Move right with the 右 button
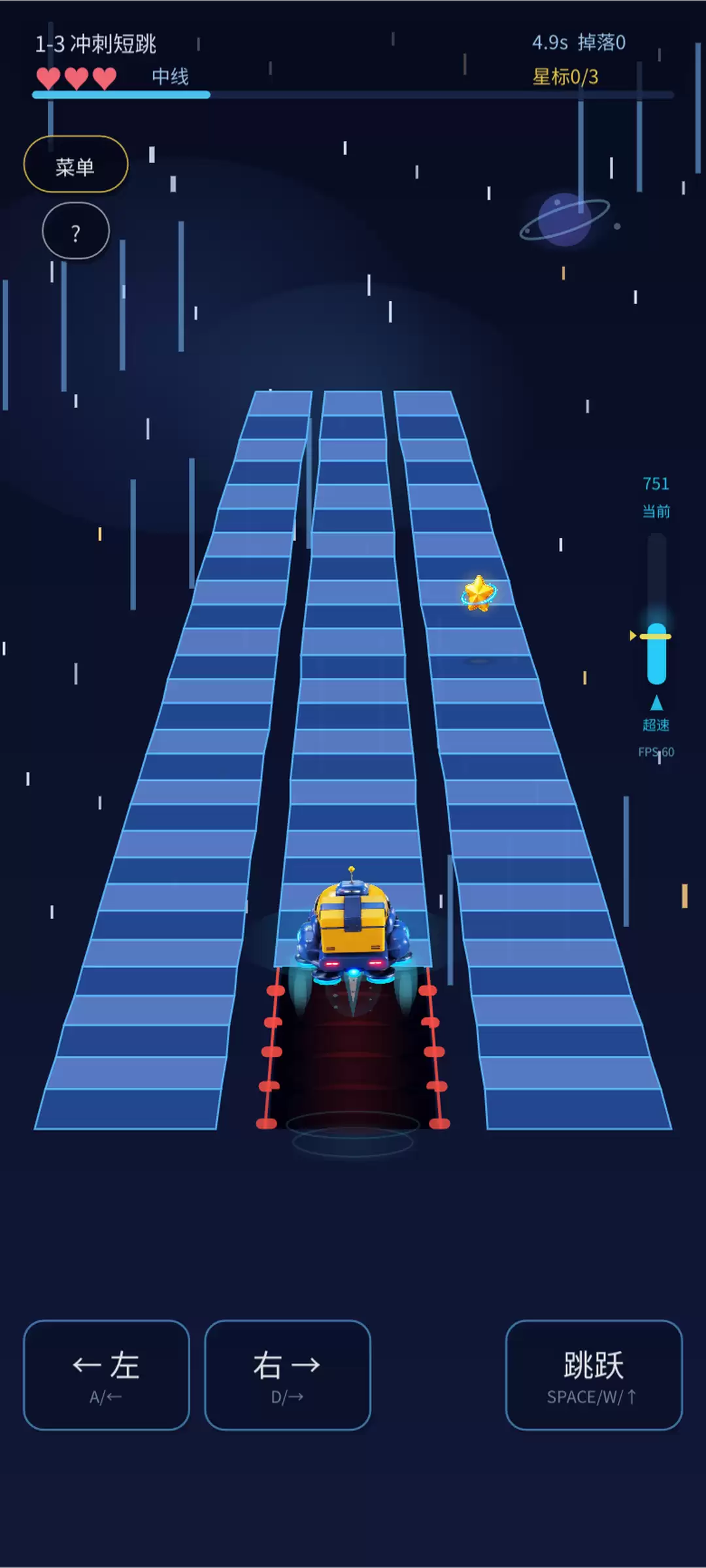The height and width of the screenshot is (1568, 706). 288,1375
